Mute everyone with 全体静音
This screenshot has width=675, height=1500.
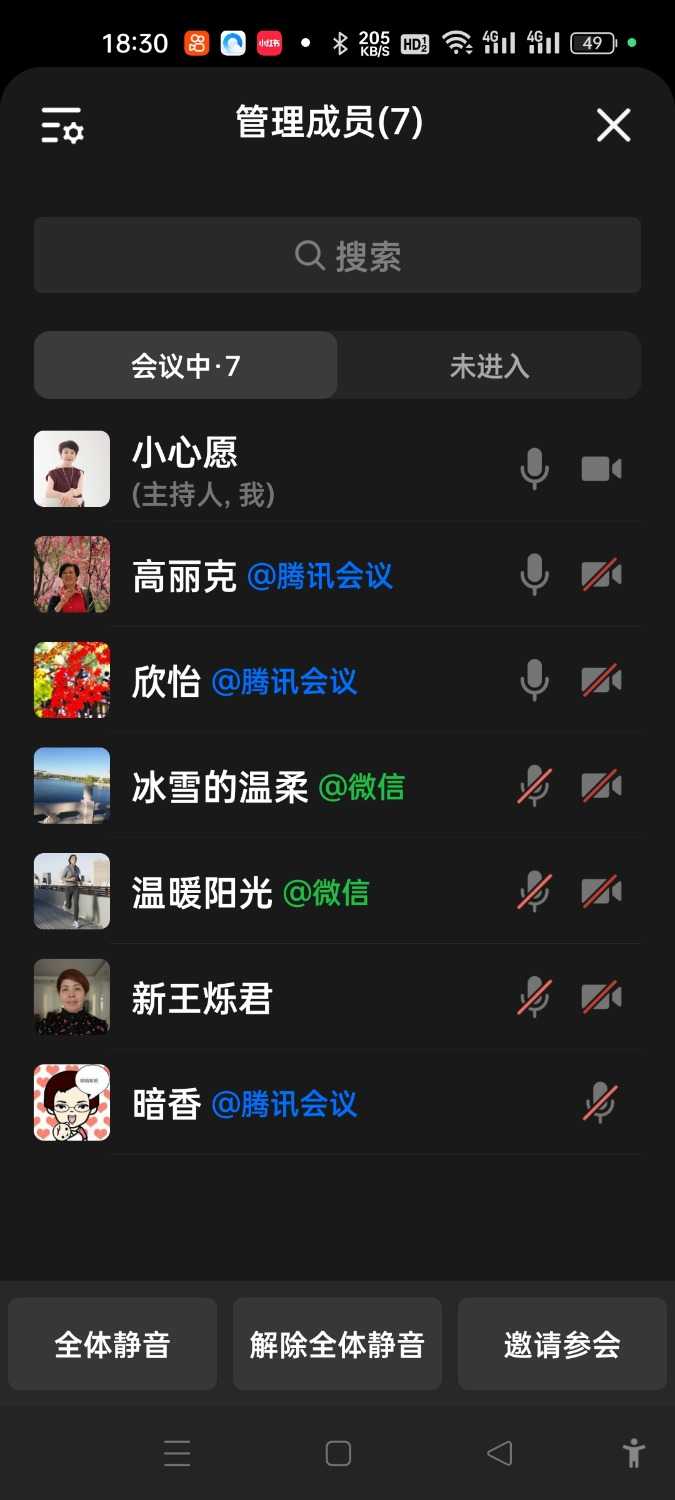tap(112, 1345)
